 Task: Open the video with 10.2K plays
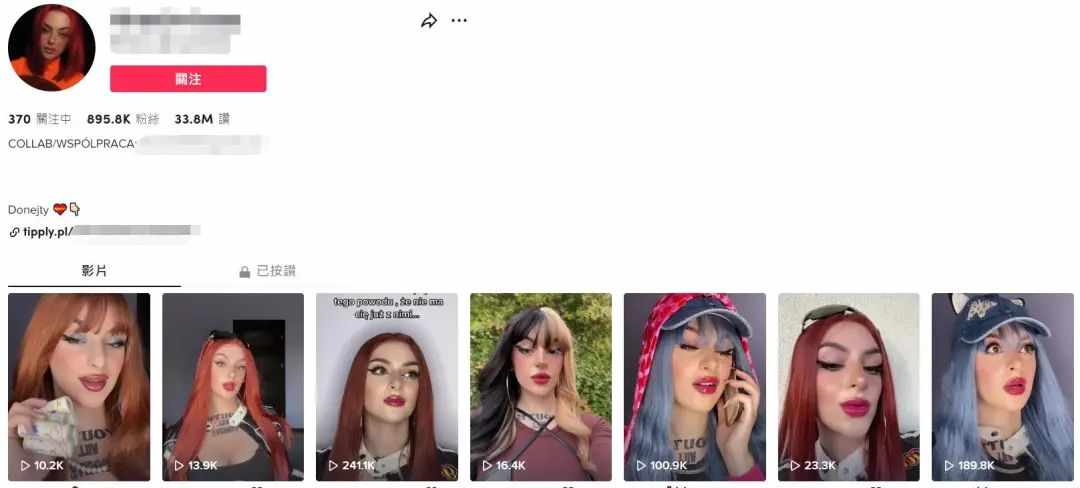(79, 386)
